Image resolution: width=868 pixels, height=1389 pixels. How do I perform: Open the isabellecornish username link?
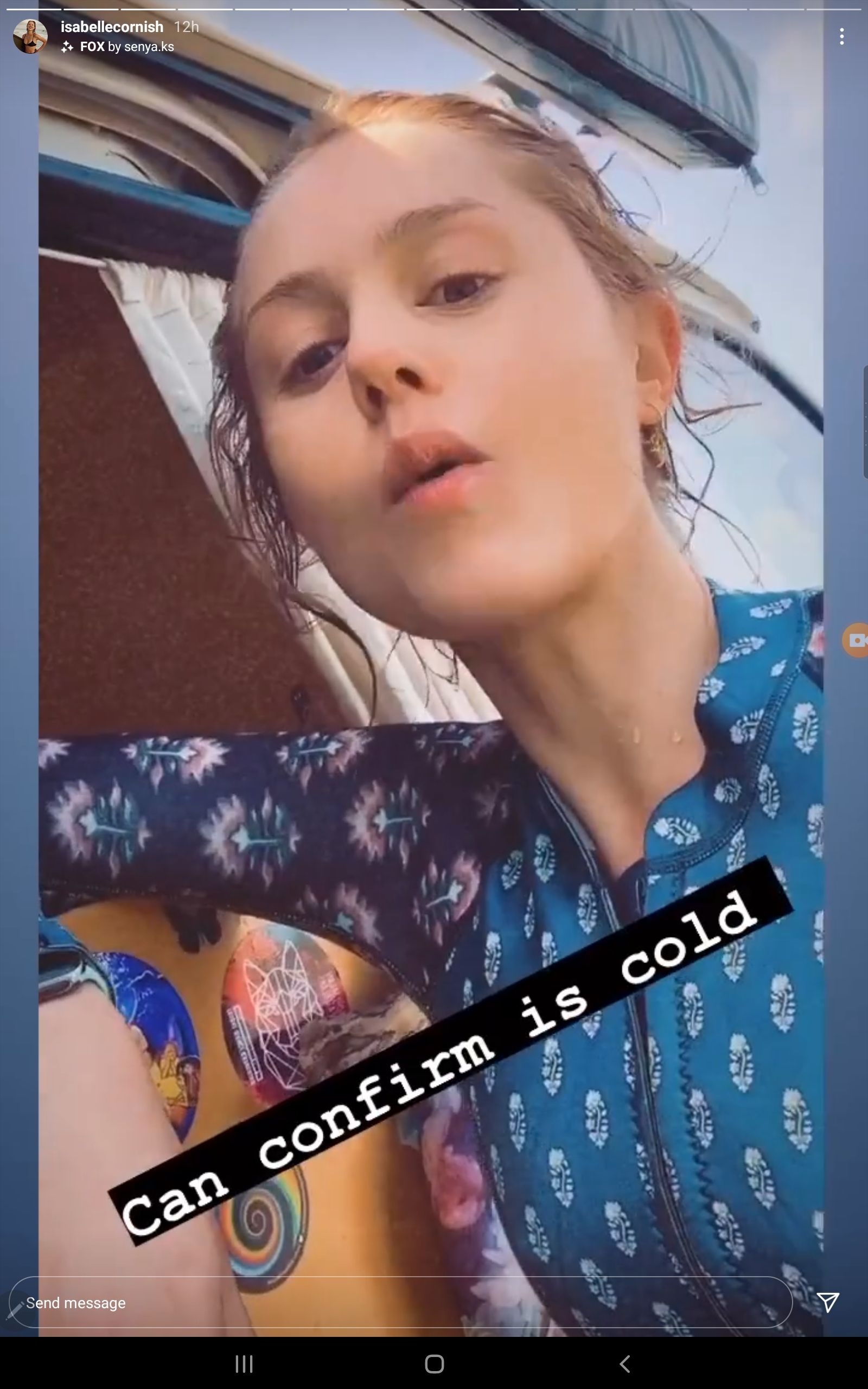coord(112,27)
